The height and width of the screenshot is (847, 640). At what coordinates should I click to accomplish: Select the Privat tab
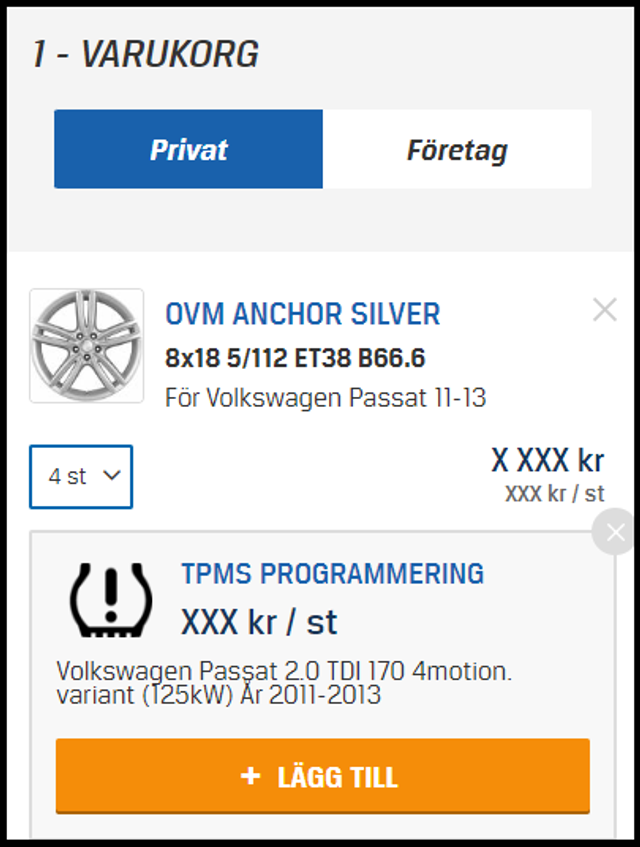tap(189, 150)
